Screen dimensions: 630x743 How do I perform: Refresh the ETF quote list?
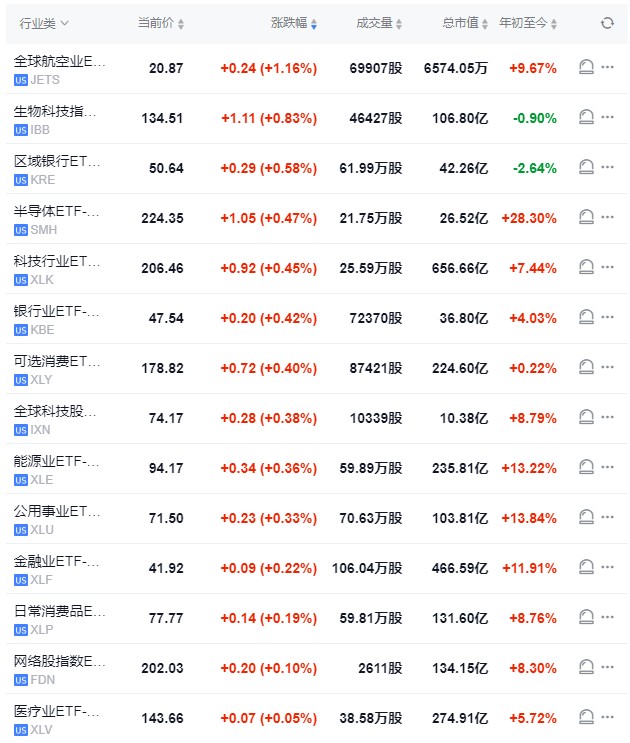[x=607, y=23]
